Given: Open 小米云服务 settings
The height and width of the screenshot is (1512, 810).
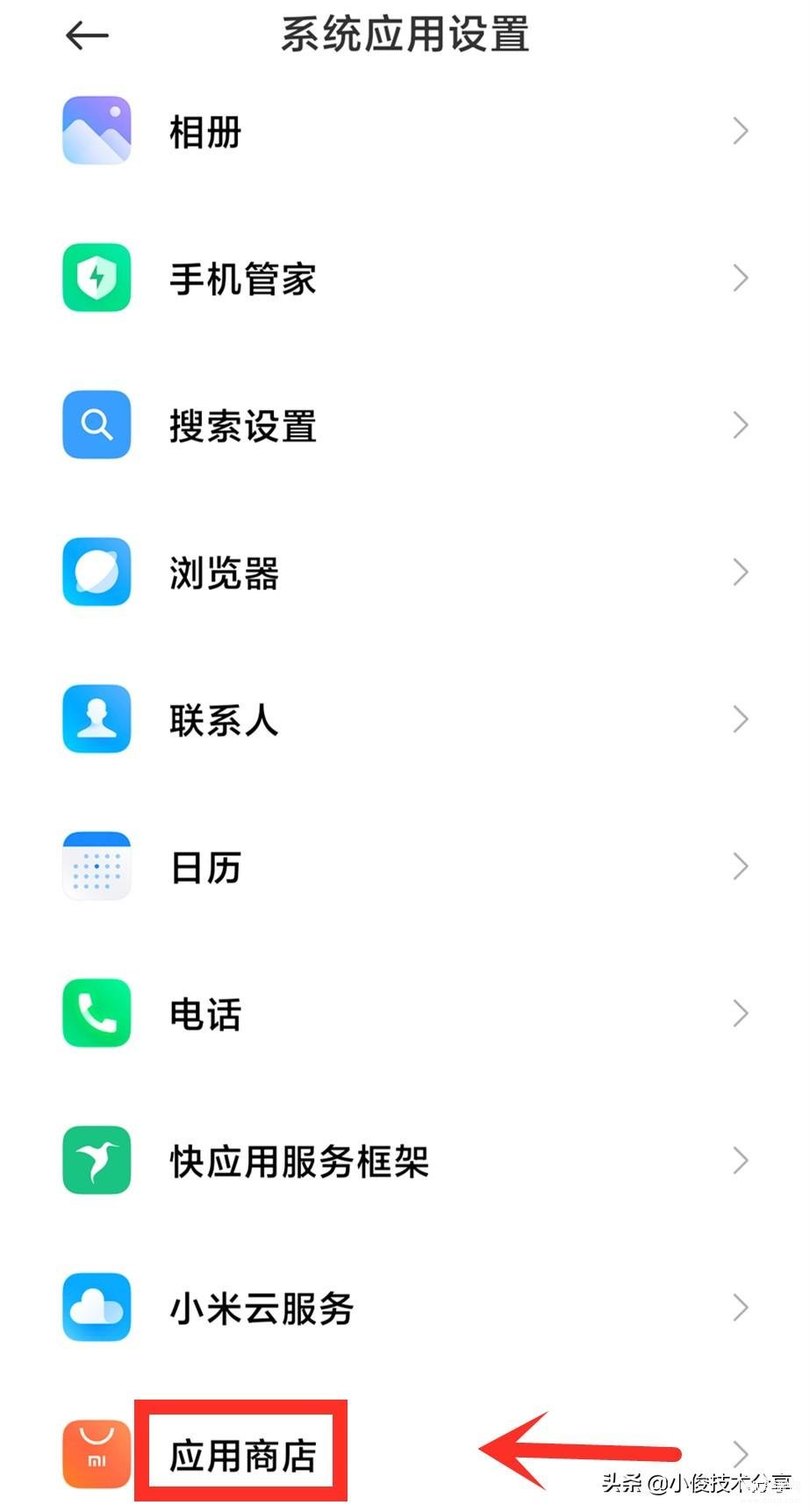Looking at the screenshot, I should coord(405,1308).
